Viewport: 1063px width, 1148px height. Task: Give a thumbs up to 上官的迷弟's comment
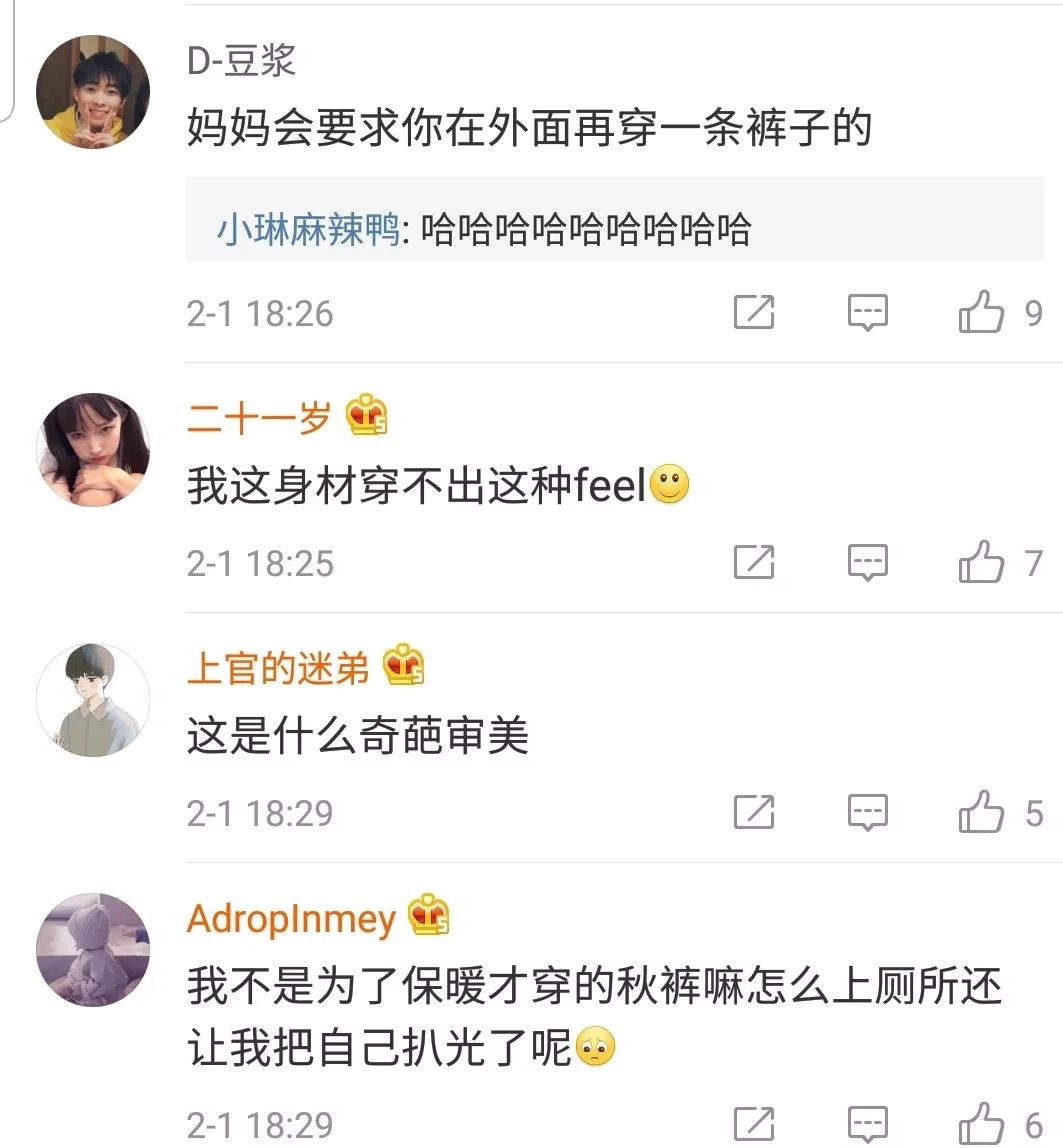coord(981,813)
